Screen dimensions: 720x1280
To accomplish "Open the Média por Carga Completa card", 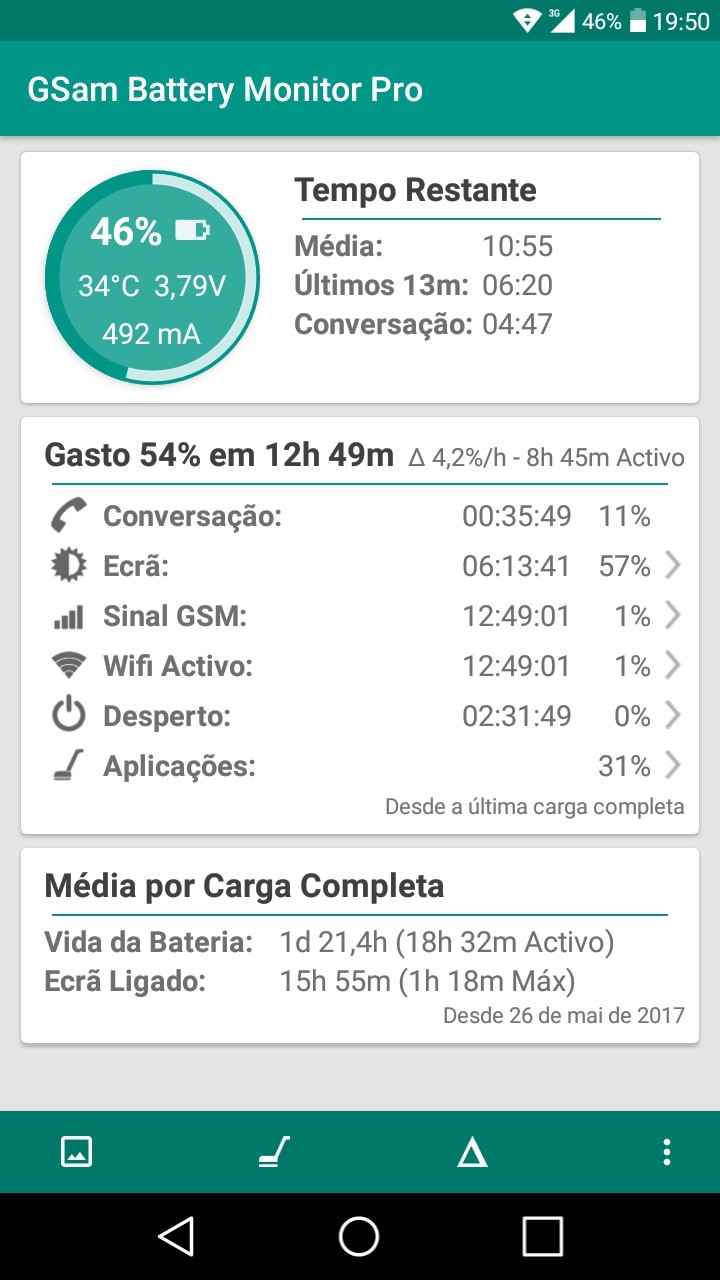I will (360, 946).
